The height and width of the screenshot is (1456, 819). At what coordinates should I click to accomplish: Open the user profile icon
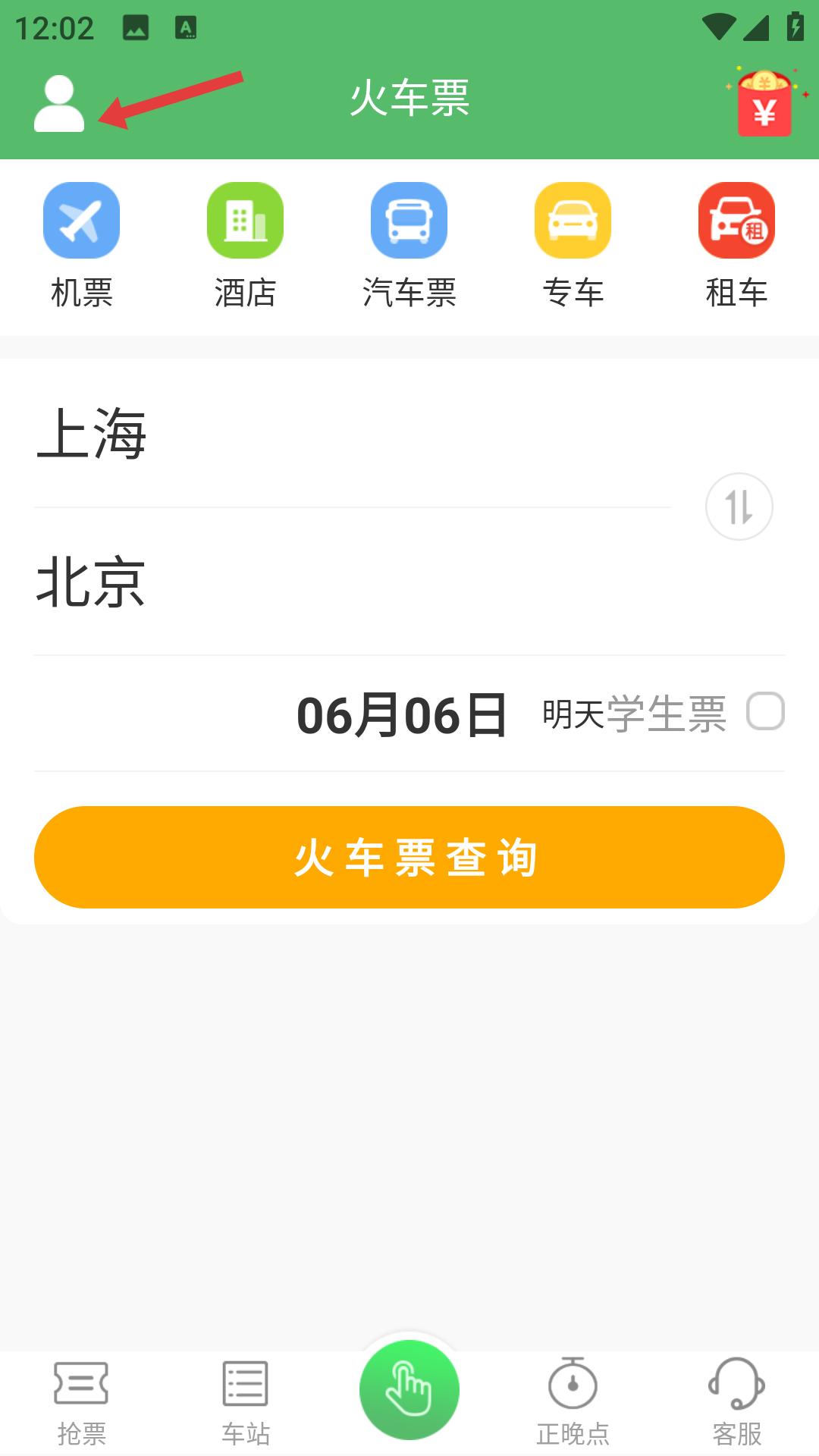coord(59,103)
